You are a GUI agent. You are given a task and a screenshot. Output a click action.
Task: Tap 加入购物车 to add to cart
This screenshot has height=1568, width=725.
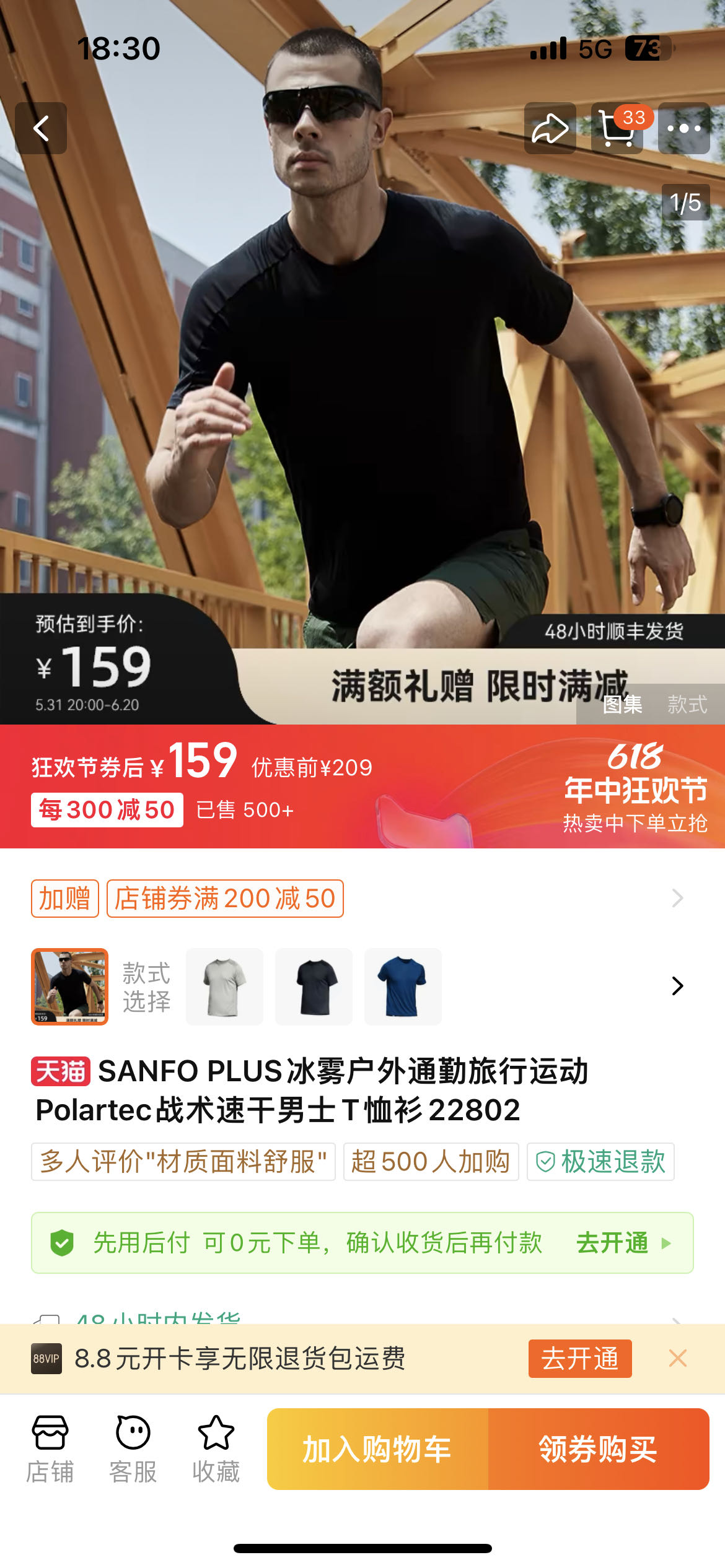click(x=377, y=1449)
